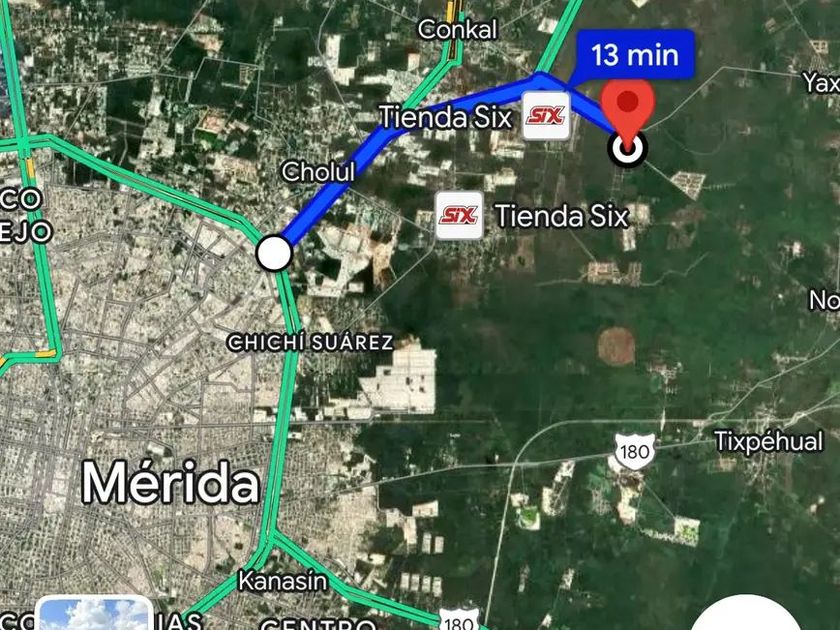Tap the white route starting point circle
The height and width of the screenshot is (630, 840).
[x=274, y=253]
